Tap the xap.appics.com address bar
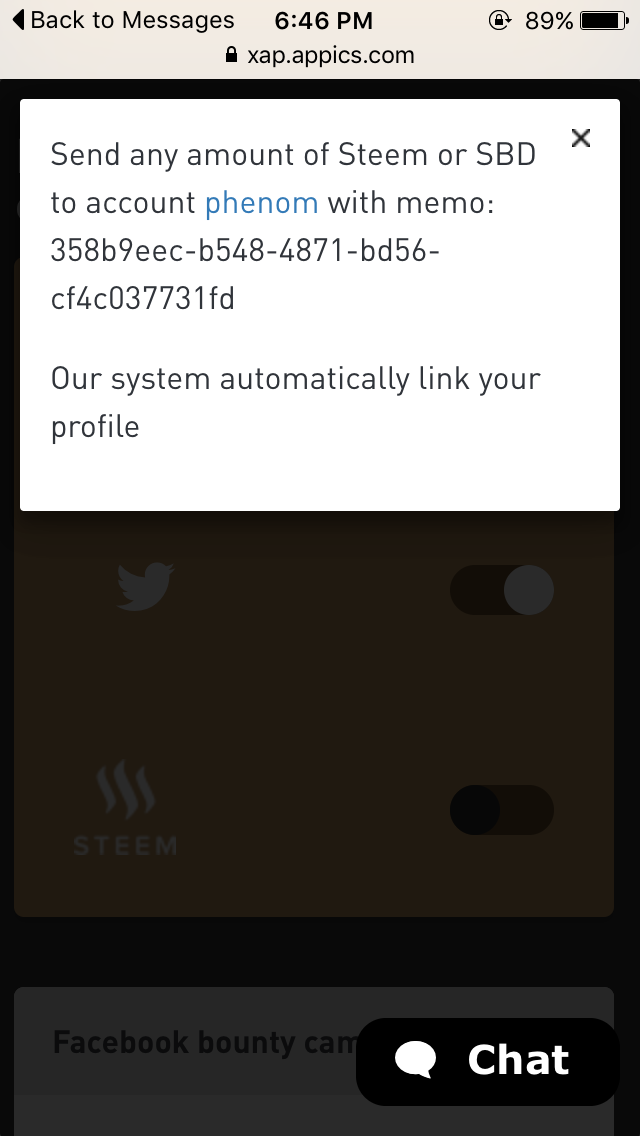 coord(320,55)
